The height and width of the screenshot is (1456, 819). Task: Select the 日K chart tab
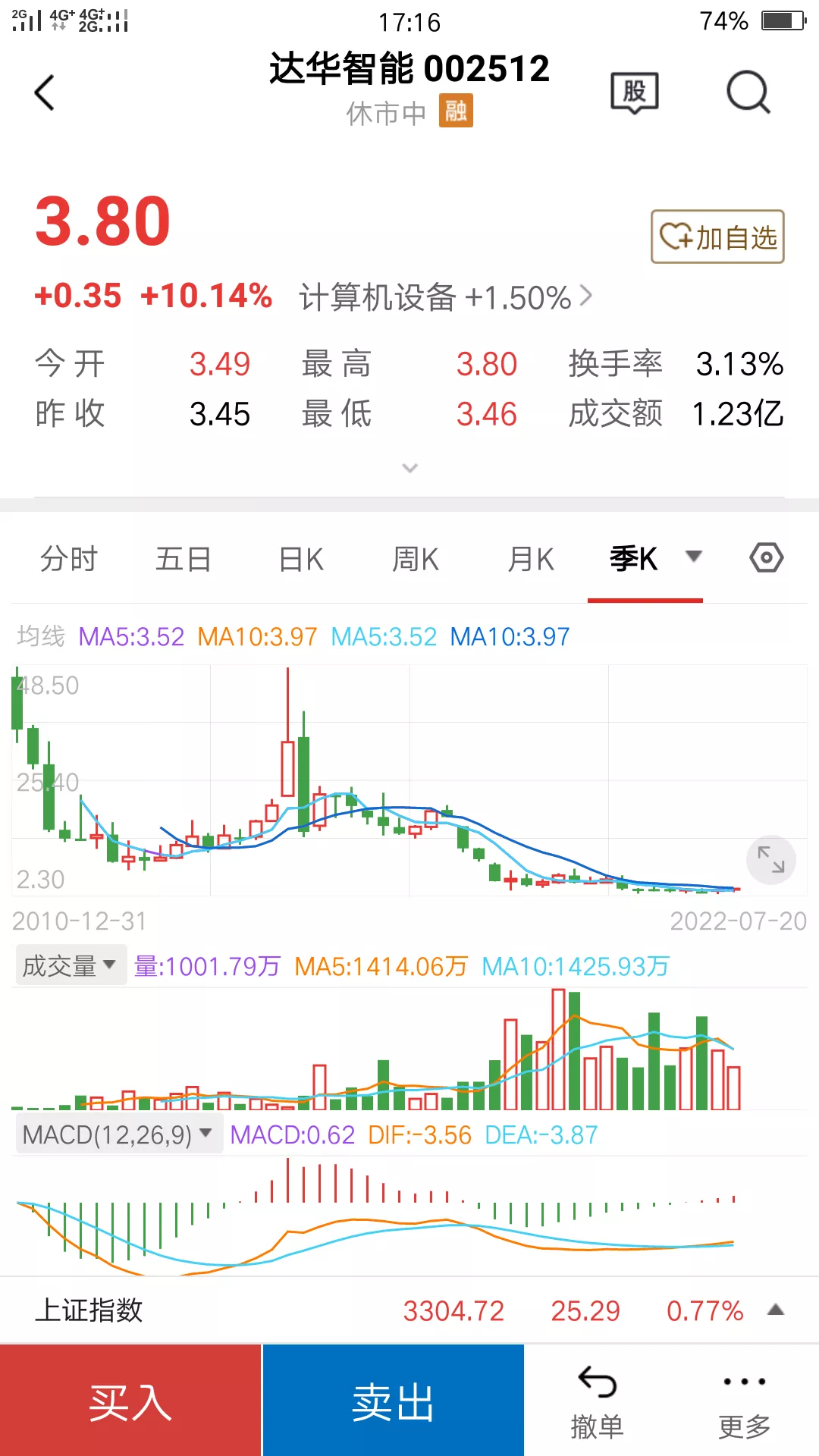click(x=300, y=559)
